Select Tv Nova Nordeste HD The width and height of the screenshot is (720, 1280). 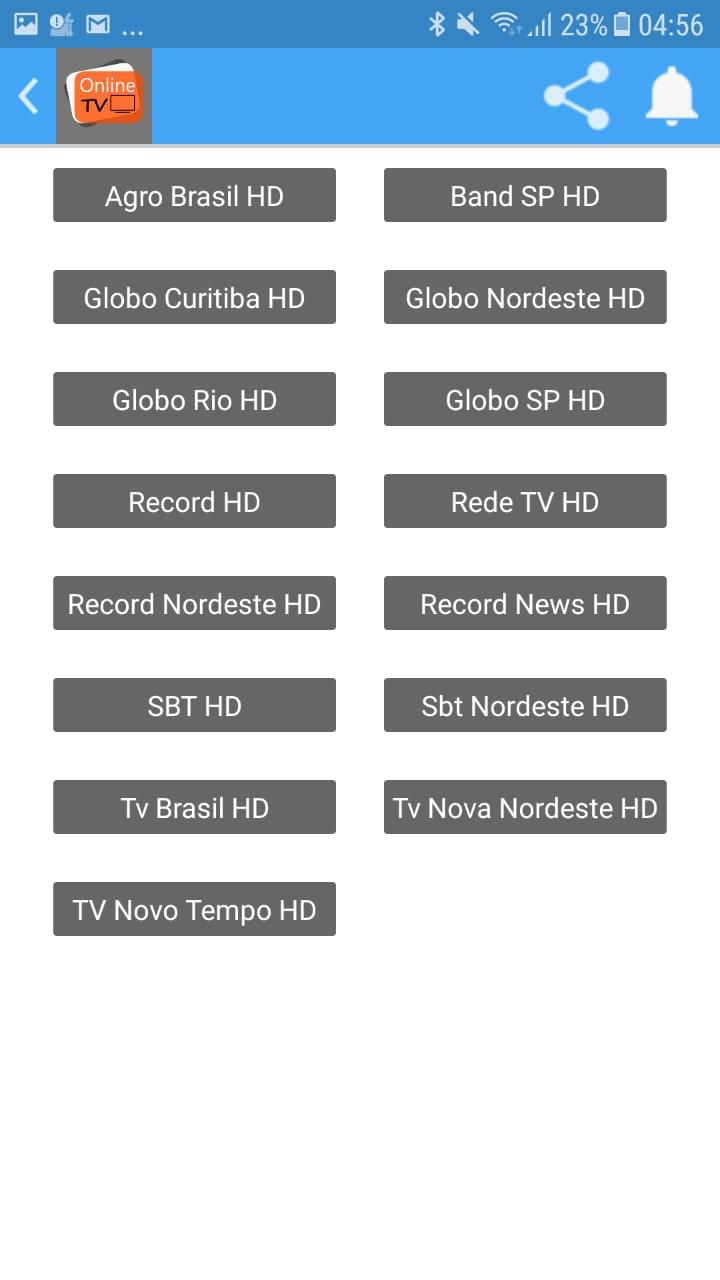coord(525,807)
